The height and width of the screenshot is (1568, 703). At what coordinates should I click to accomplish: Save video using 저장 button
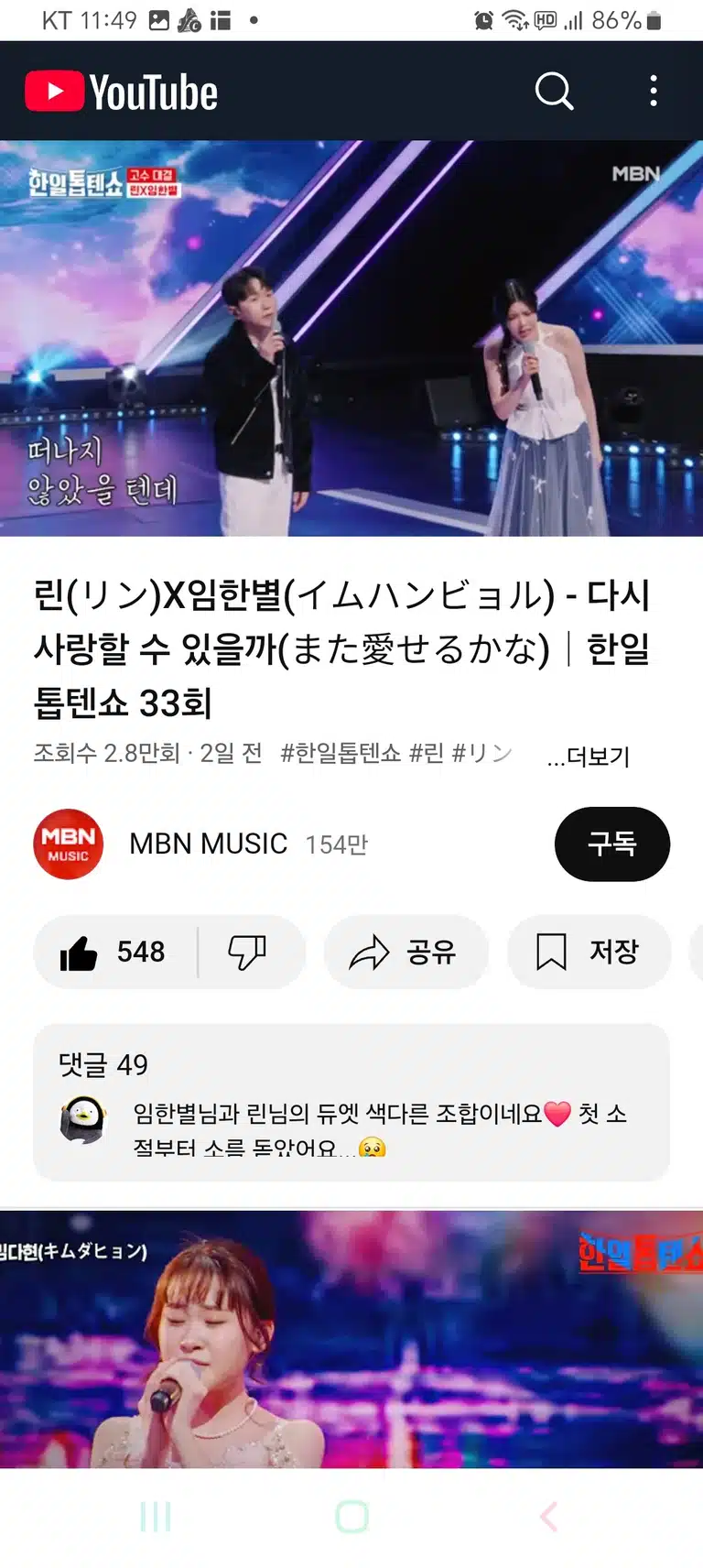click(589, 953)
